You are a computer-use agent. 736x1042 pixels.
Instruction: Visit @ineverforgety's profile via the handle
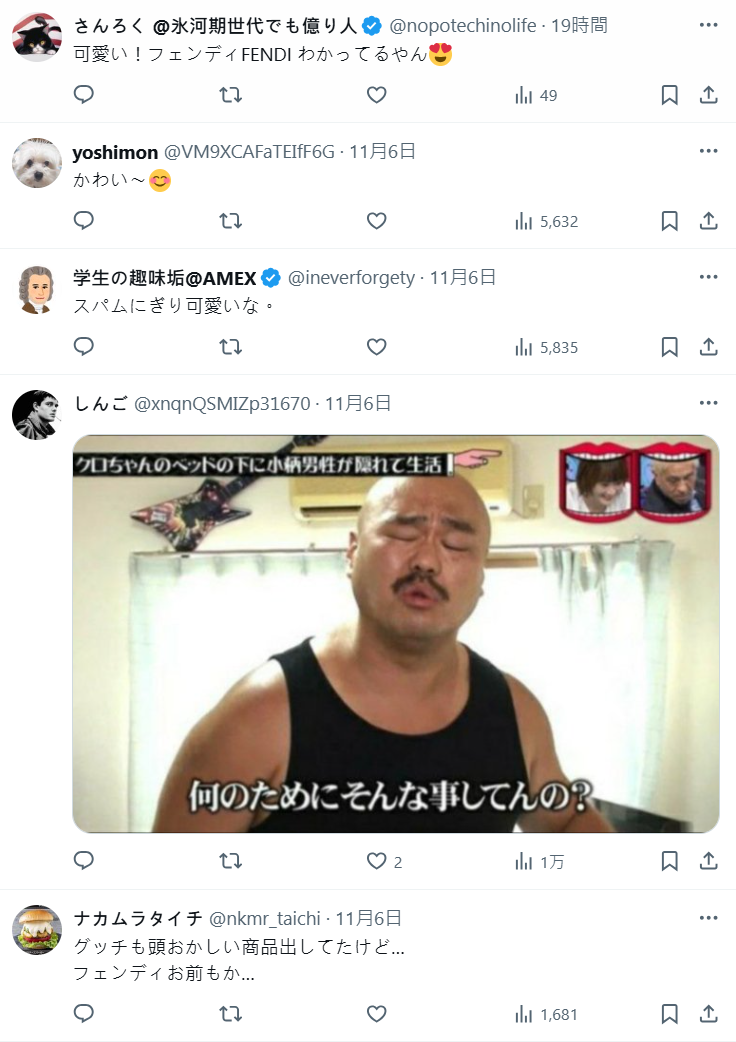pyautogui.click(x=351, y=278)
